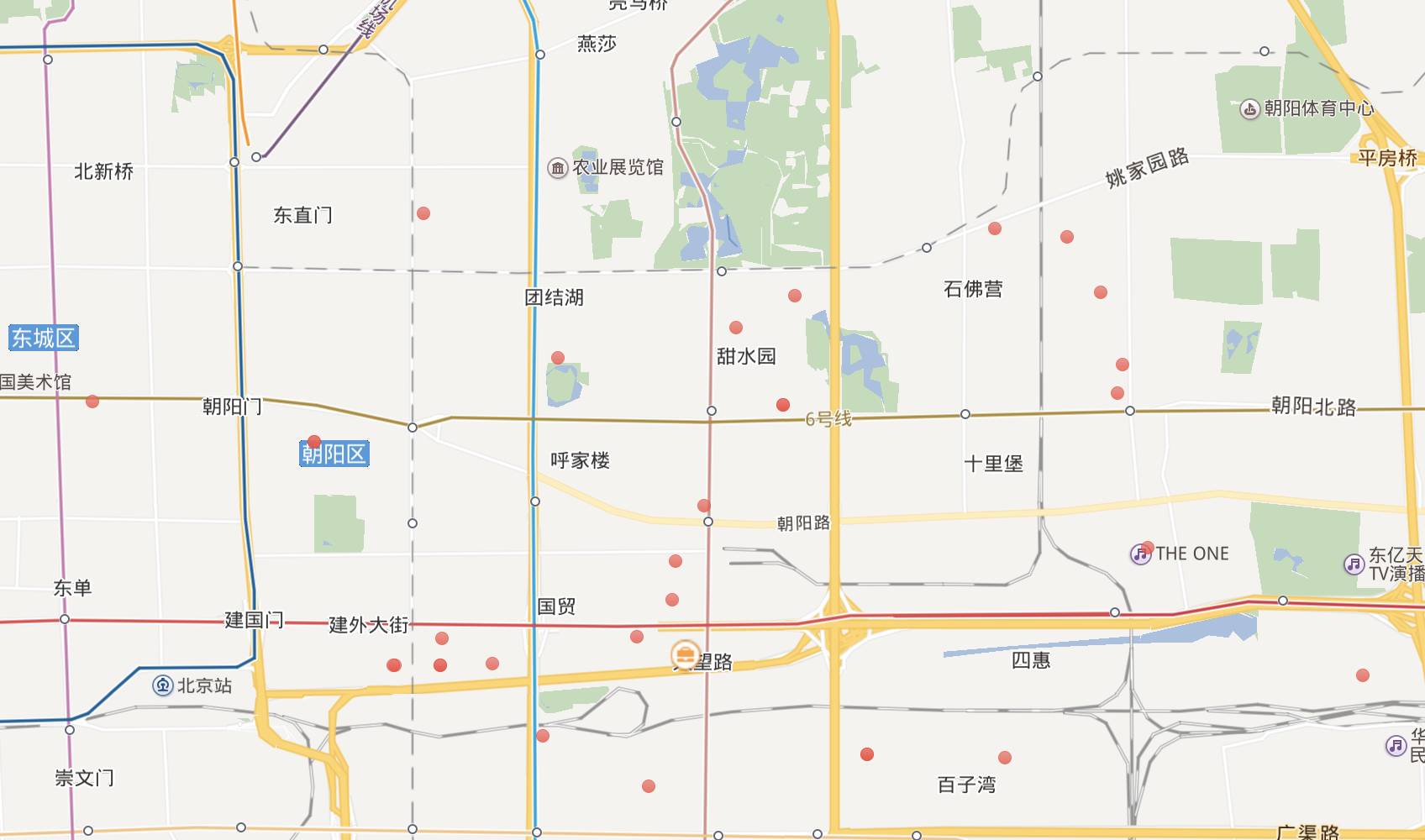Open the 农业展览馆 museum point of interest
The image size is (1425, 840).
tap(557, 168)
